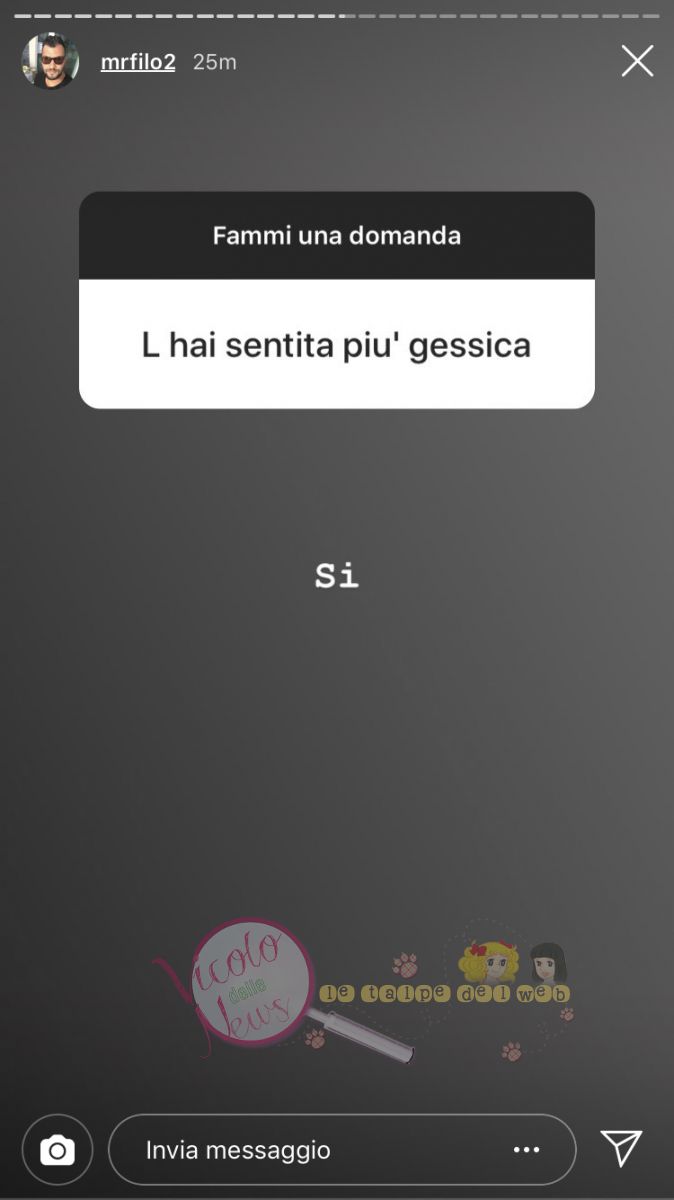Share this story via the paper plane
This screenshot has height=1200, width=674.
click(x=621, y=1149)
